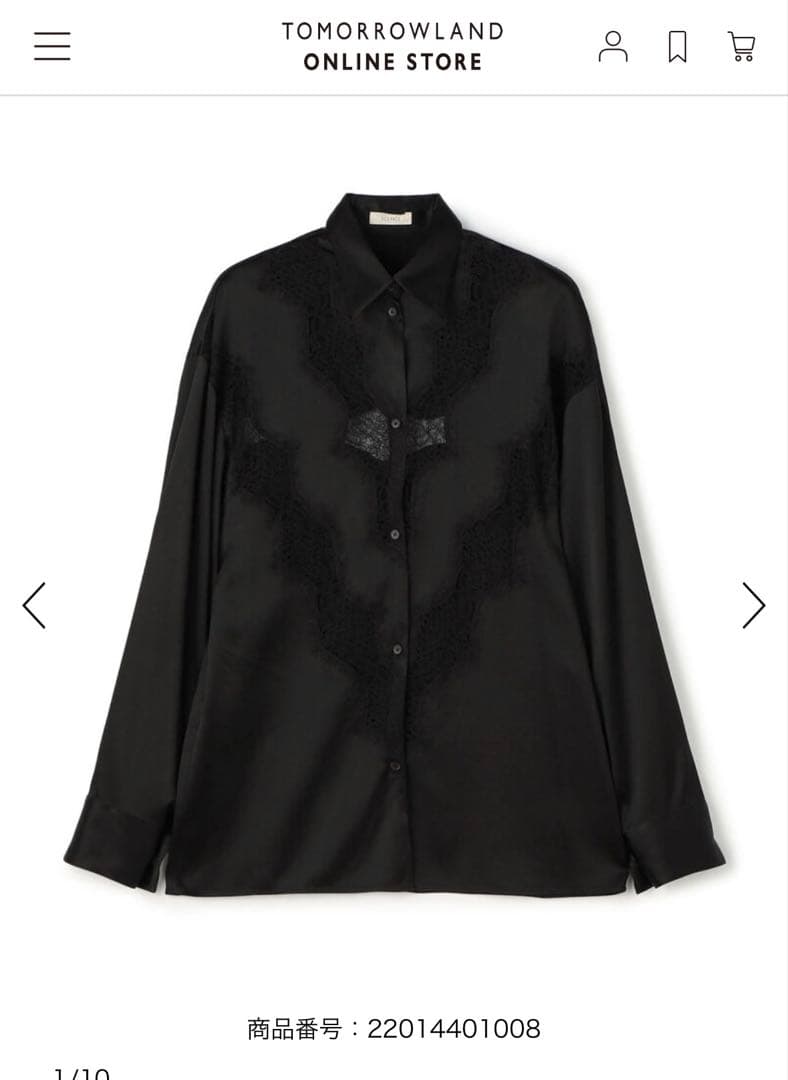Viewport: 788px width, 1080px height.
Task: Open the hamburger menu
Action: point(52,46)
